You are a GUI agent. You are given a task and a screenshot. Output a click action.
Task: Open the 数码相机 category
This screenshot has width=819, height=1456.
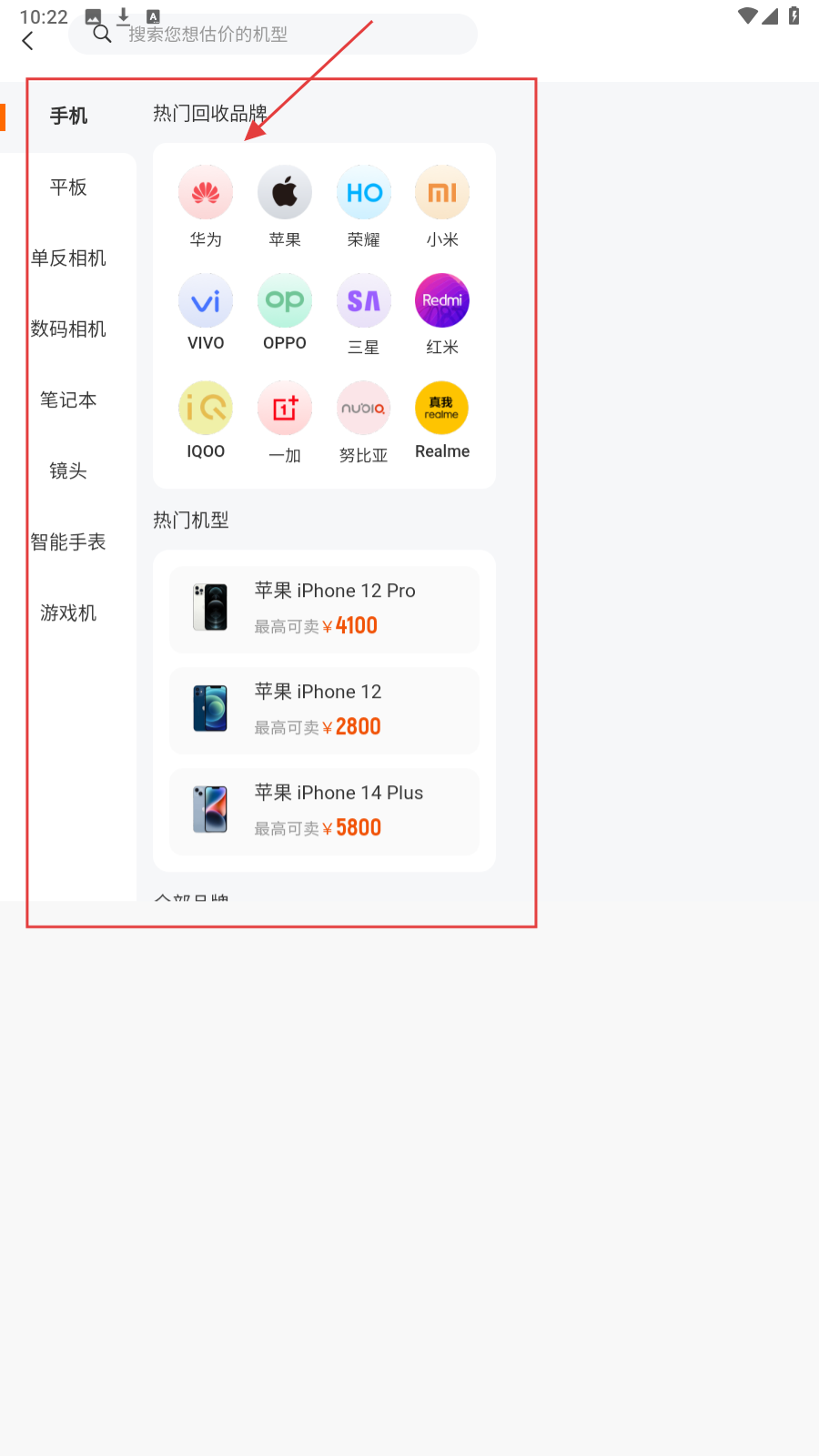[68, 329]
